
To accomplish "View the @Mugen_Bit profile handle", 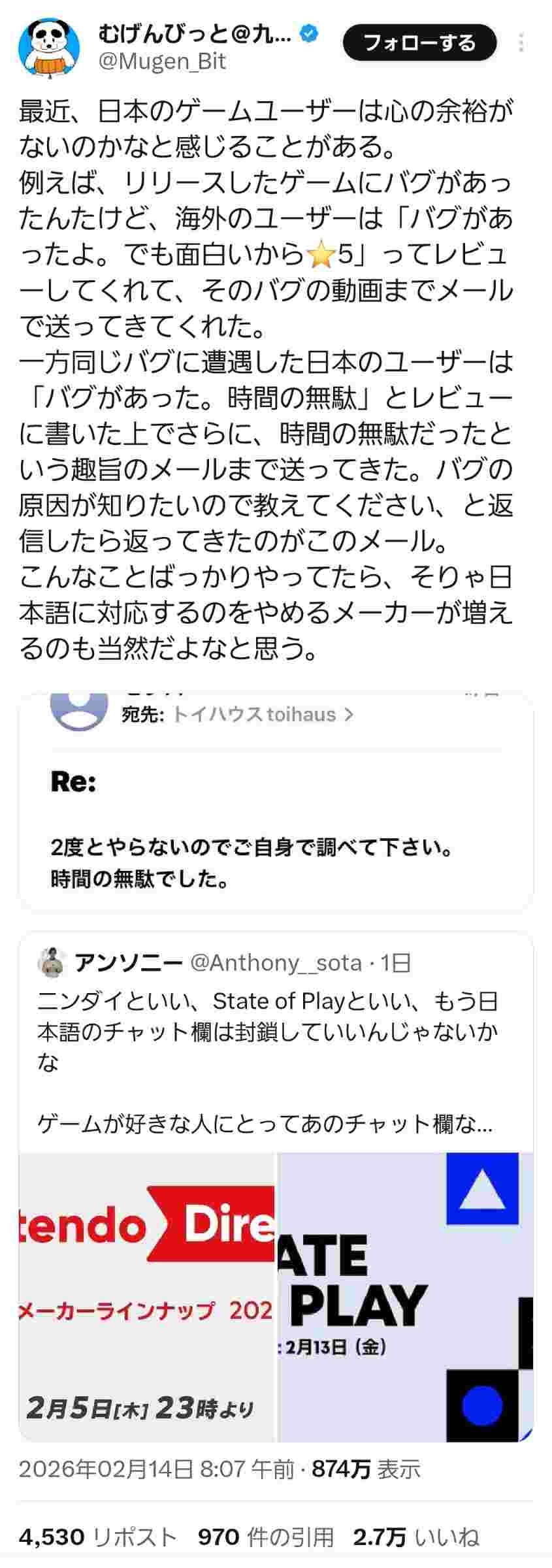I will click(x=162, y=61).
